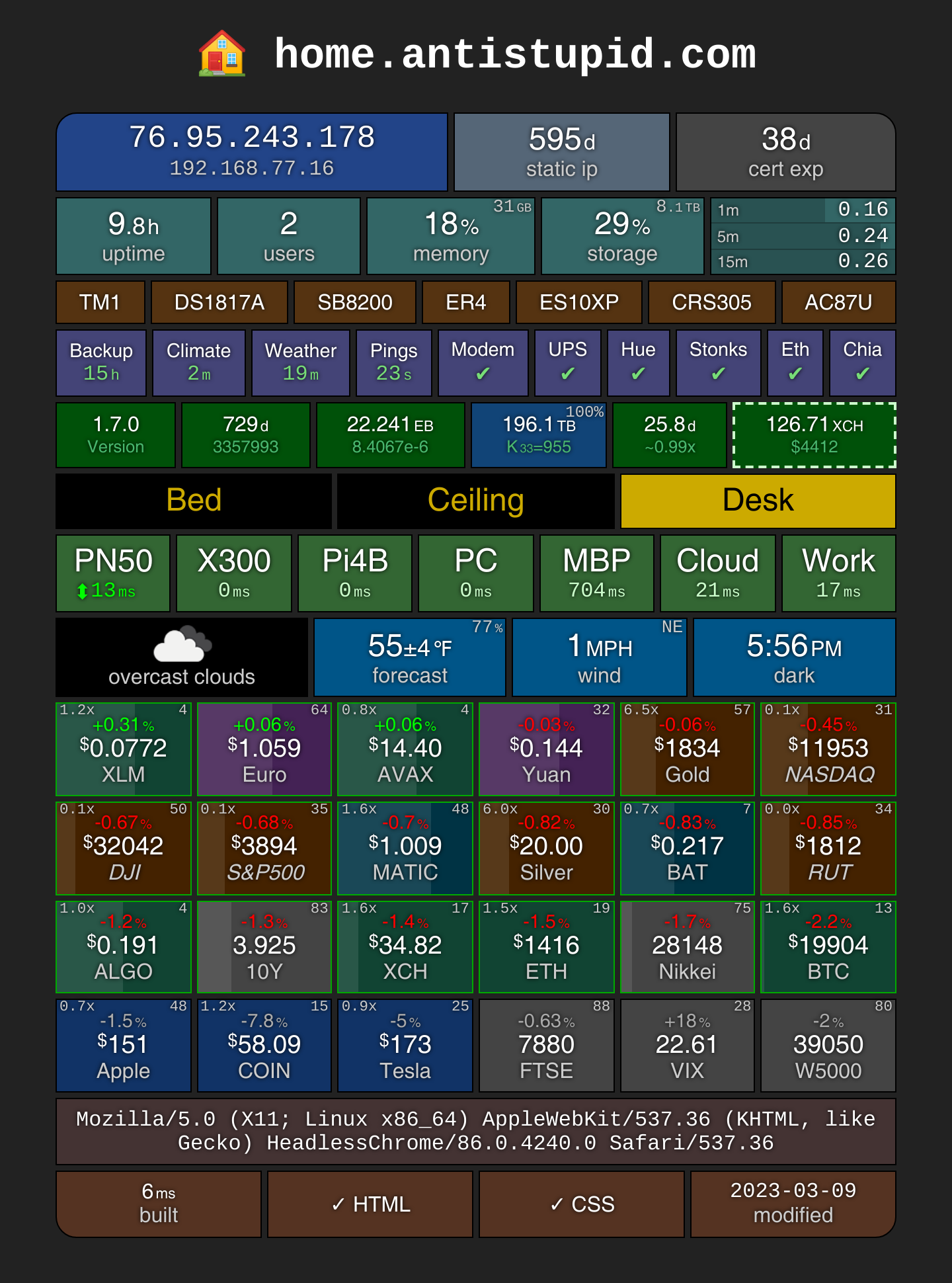
Task: Select the CRS305 device tile
Action: point(712,302)
